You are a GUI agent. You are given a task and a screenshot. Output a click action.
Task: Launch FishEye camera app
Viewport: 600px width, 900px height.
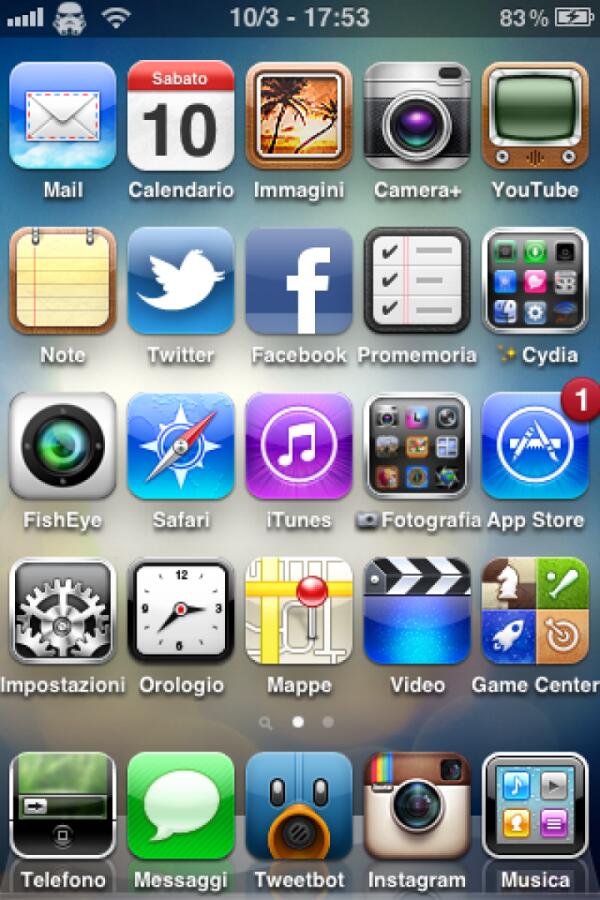tap(62, 446)
